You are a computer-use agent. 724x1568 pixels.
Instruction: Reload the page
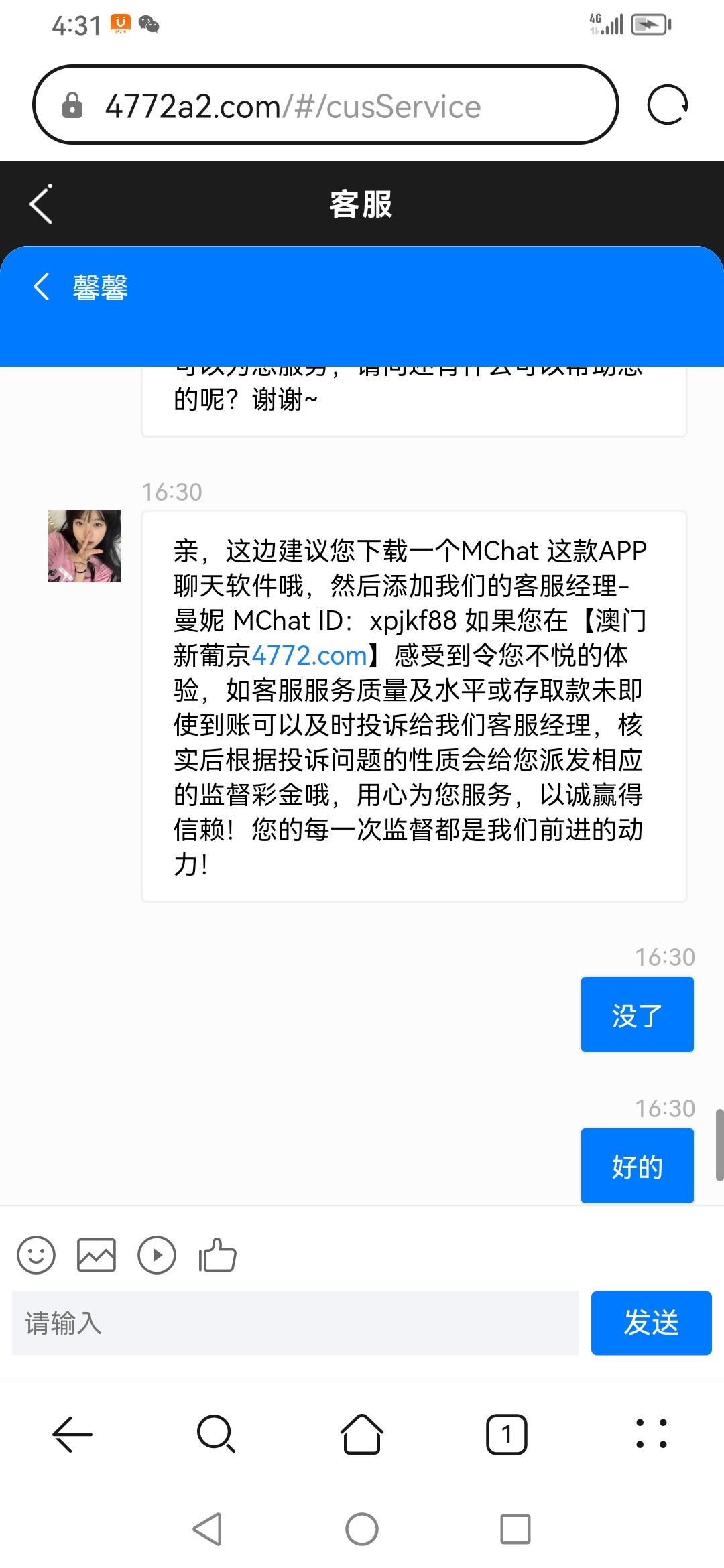(x=667, y=105)
